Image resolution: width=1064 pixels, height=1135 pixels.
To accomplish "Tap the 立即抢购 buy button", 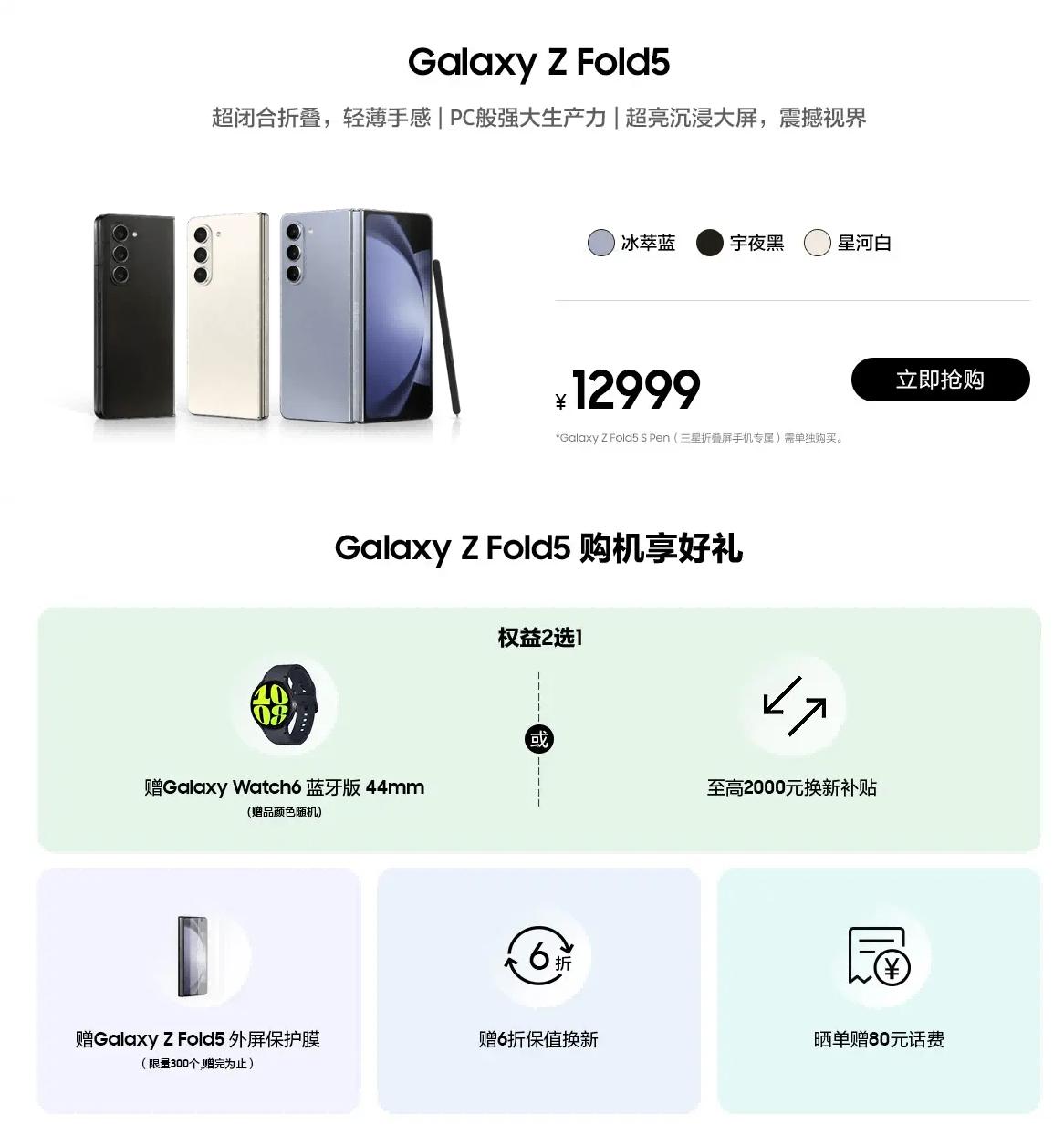I will point(940,380).
